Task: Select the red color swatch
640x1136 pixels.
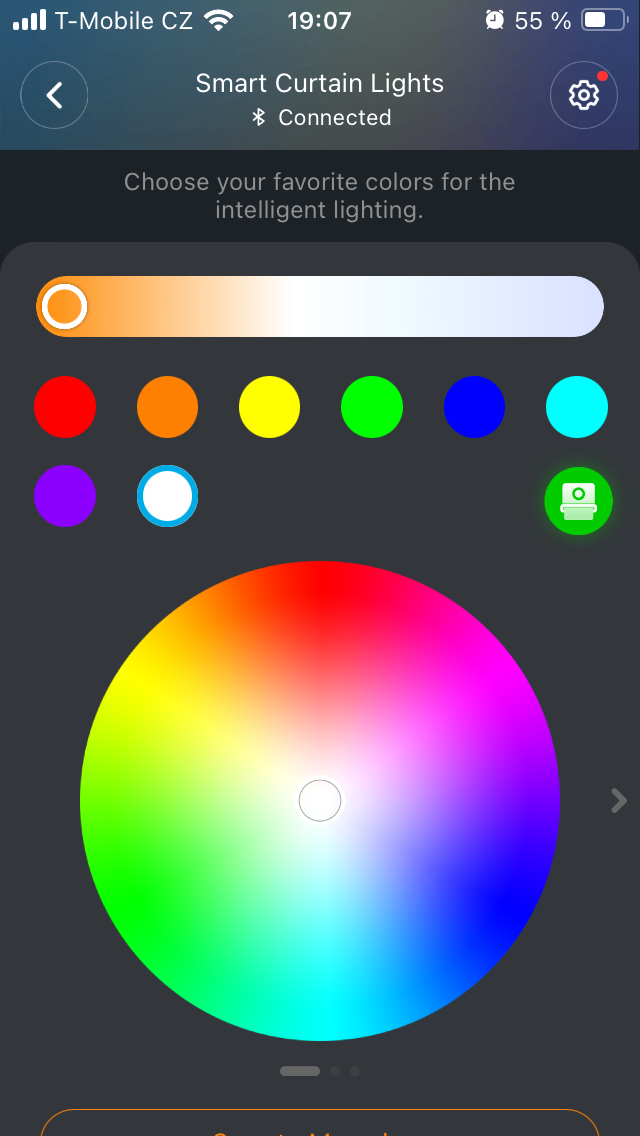Action: [65, 407]
